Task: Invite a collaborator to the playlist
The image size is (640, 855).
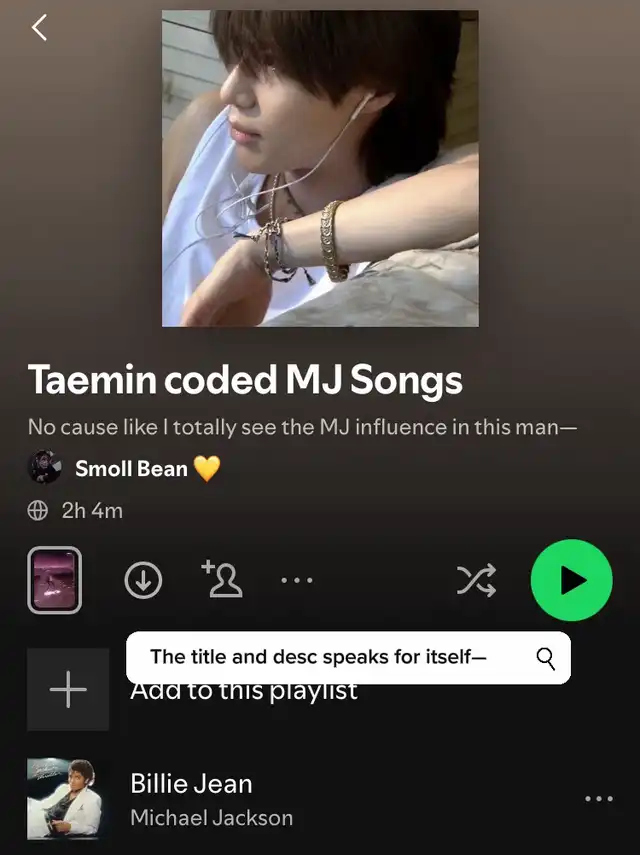Action: click(x=222, y=579)
